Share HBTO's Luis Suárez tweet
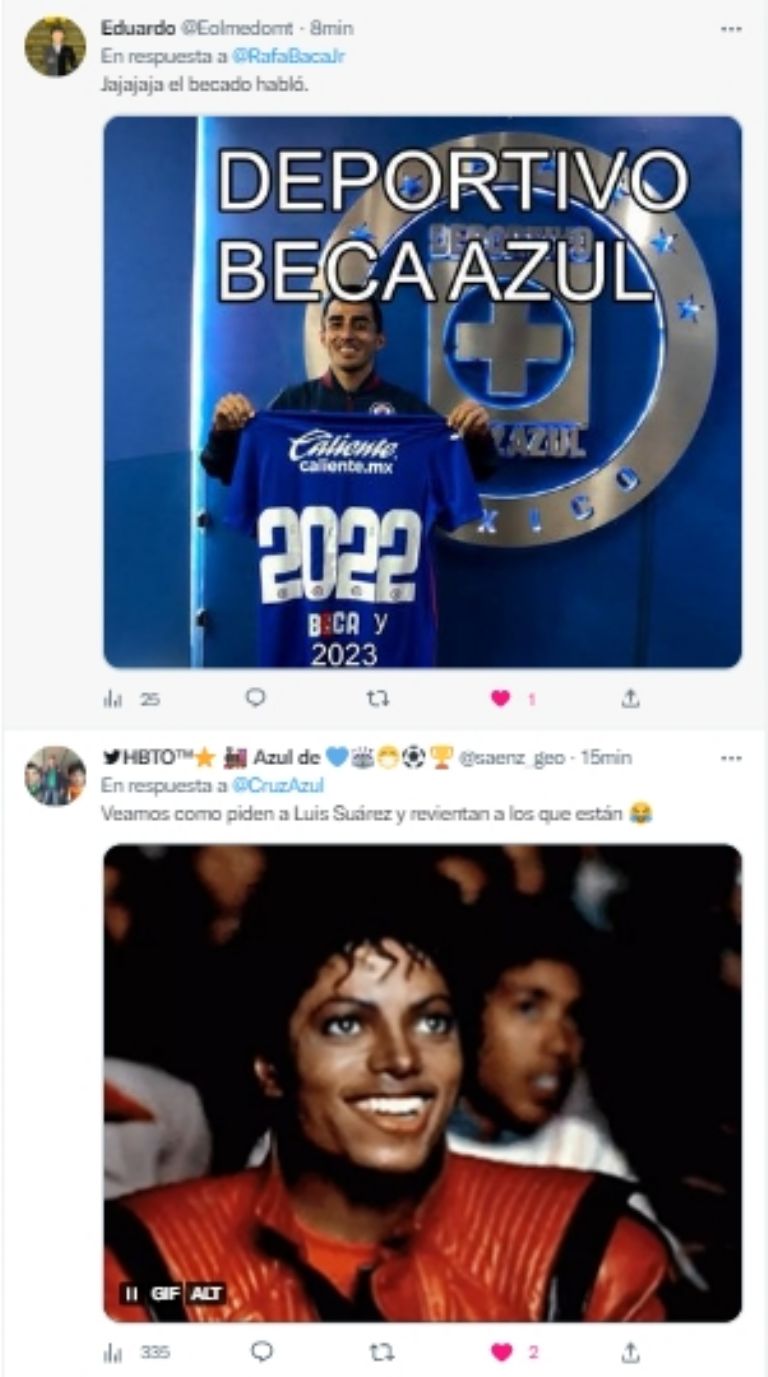This screenshot has width=768, height=1377. pyautogui.click(x=630, y=1352)
